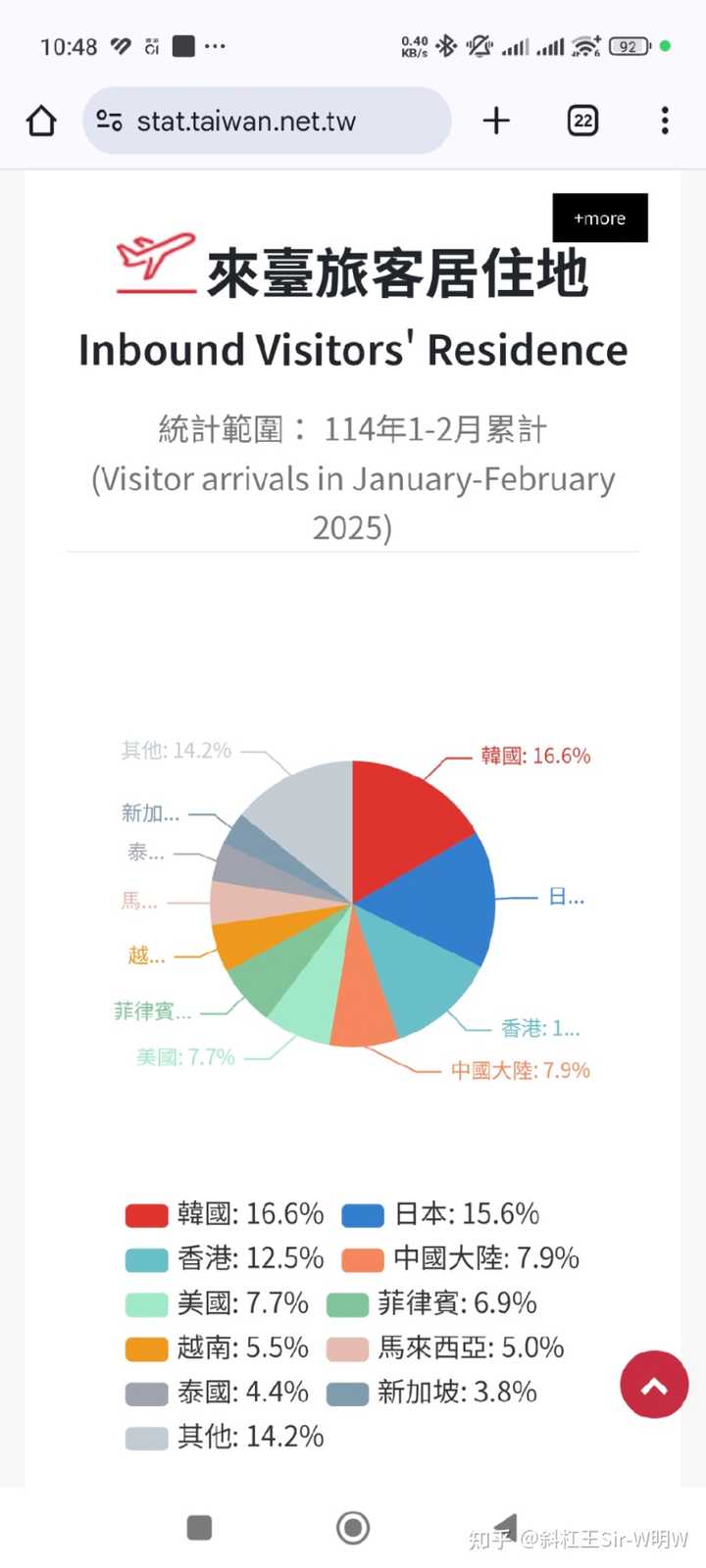The width and height of the screenshot is (706, 1568).
Task: Toggle the 中國大陸 legend item
Action: (x=461, y=1258)
